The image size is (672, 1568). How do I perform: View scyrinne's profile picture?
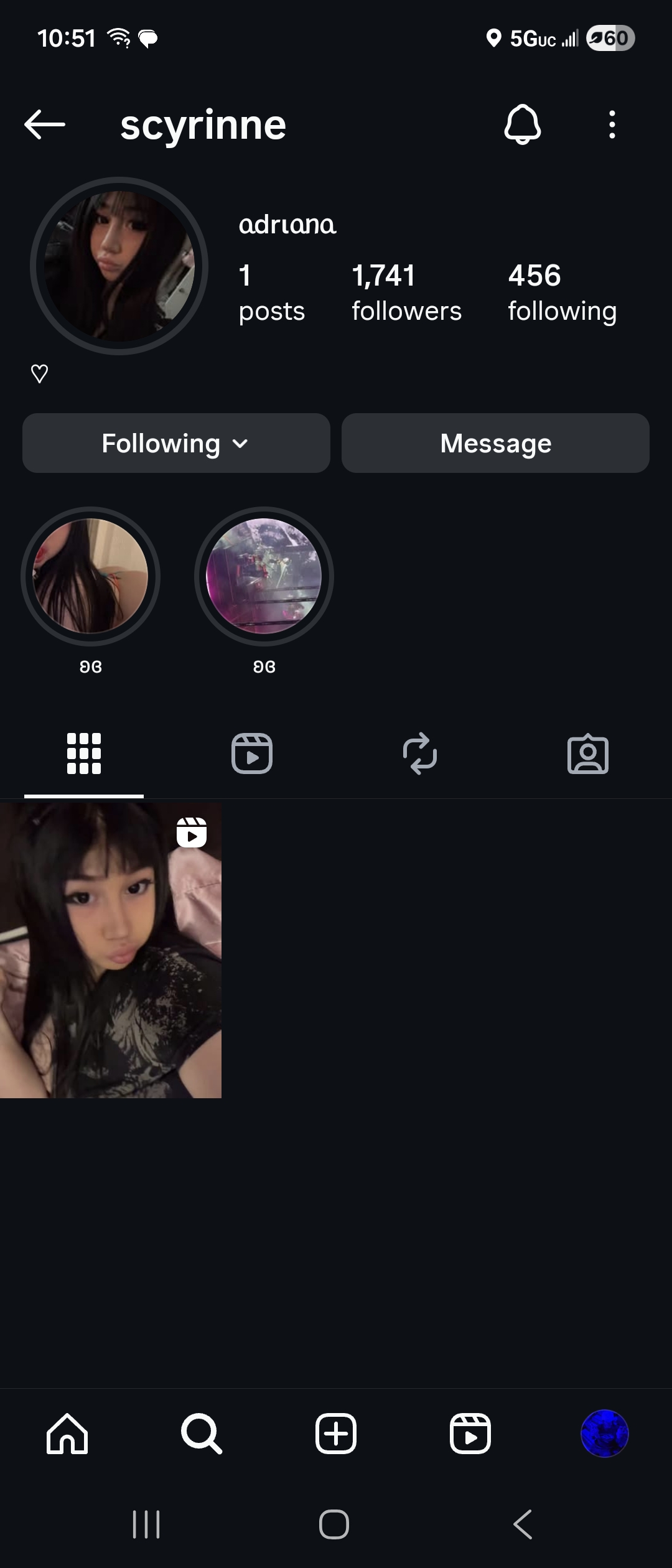click(119, 266)
